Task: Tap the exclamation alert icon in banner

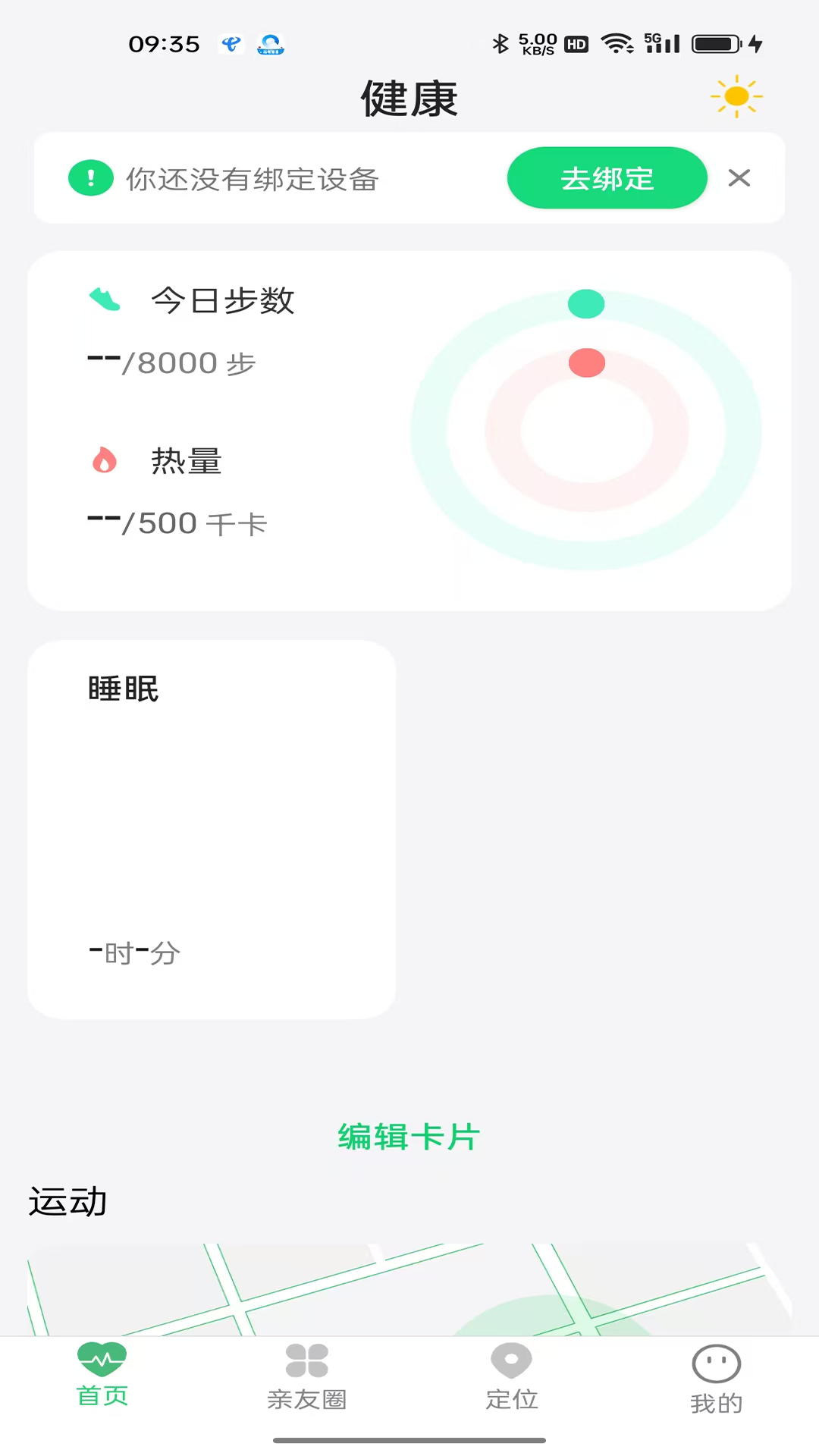Action: click(90, 178)
